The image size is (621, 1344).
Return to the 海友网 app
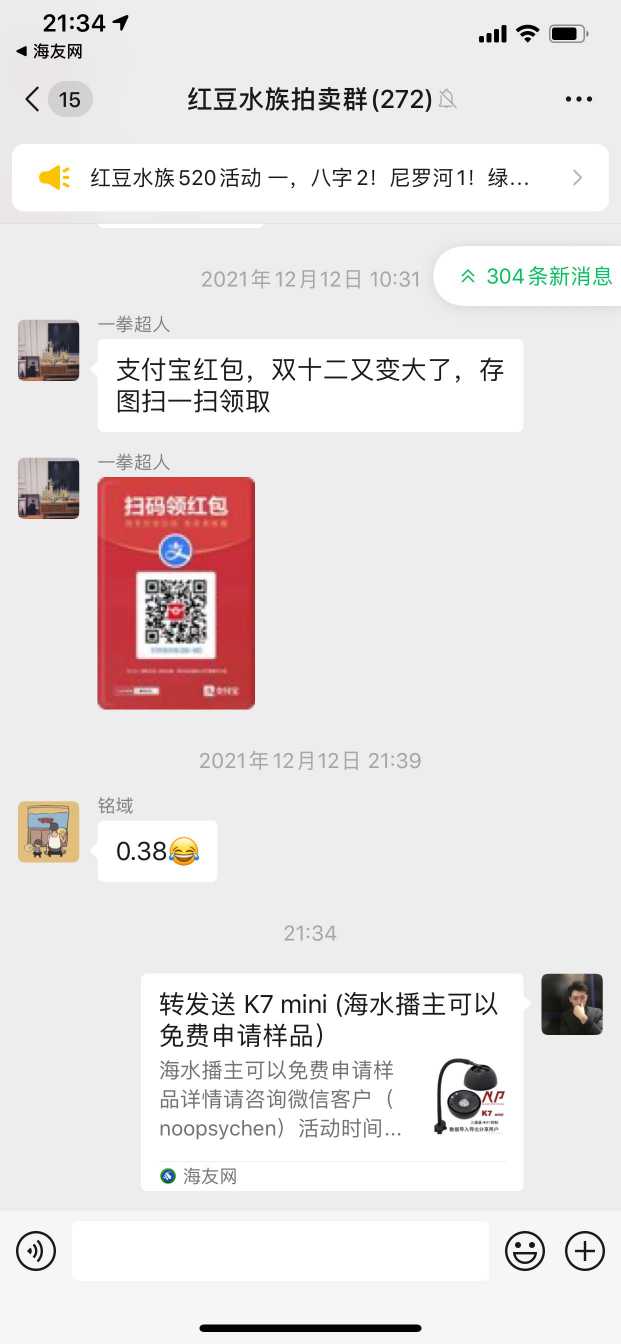[48, 51]
